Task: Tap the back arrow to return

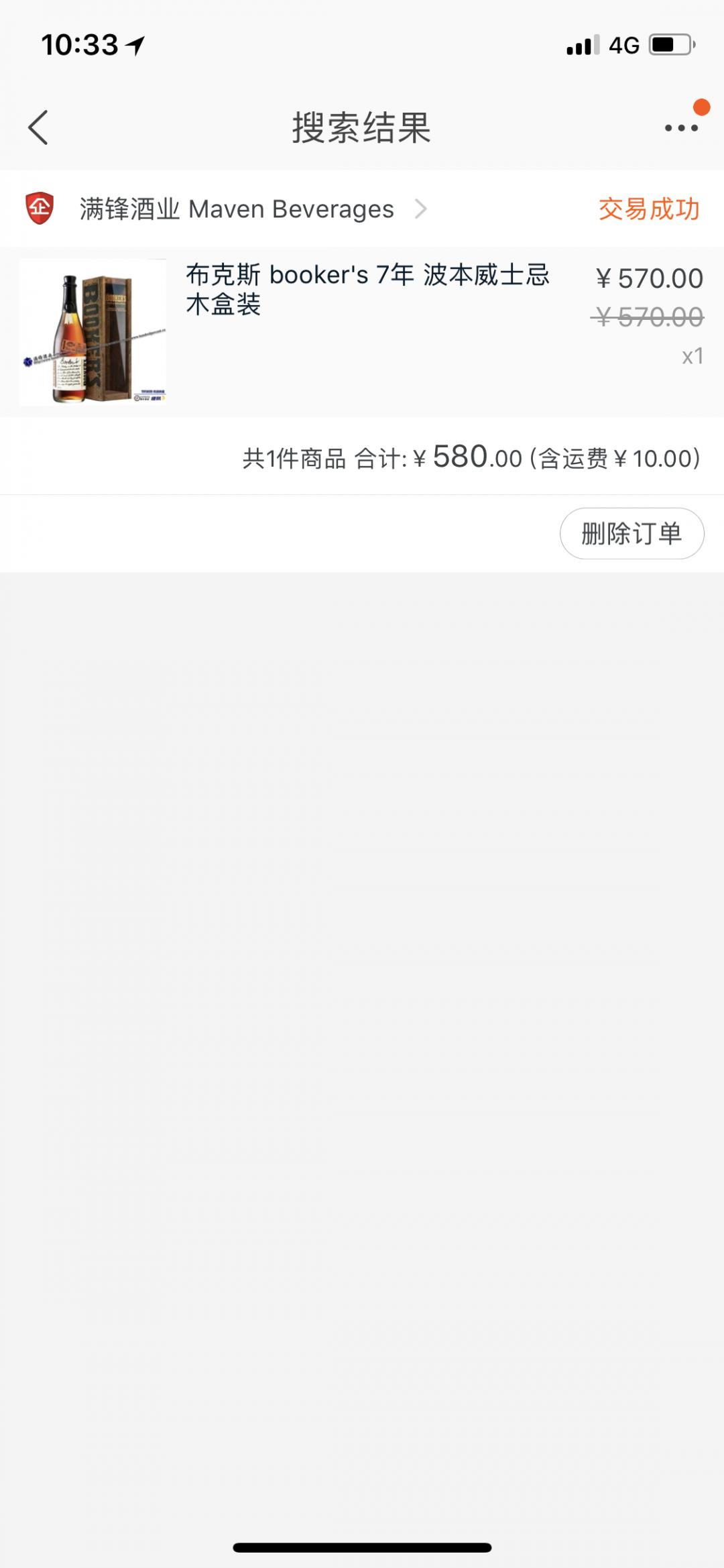Action: tap(38, 127)
